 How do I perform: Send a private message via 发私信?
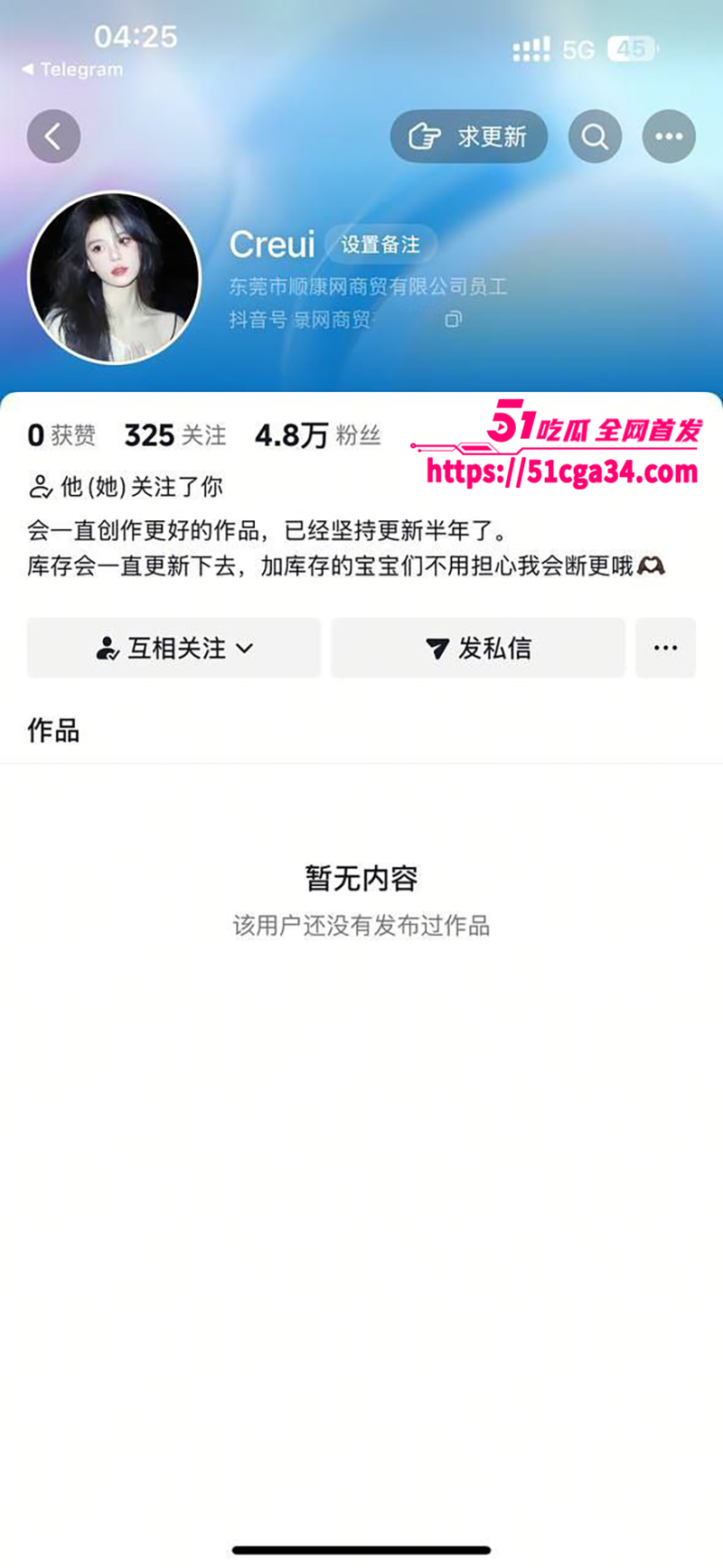(478, 648)
